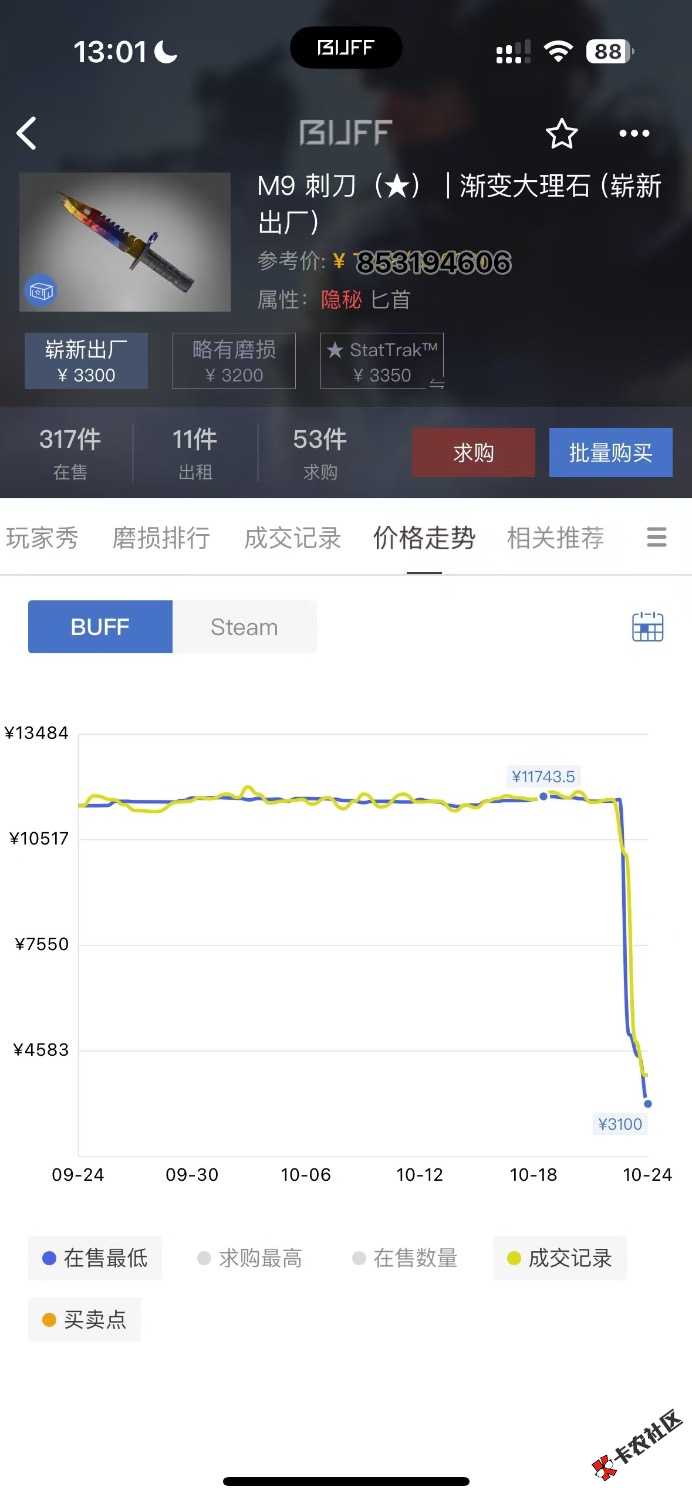Favorite this item with the star
692x1500 pixels.
click(561, 133)
